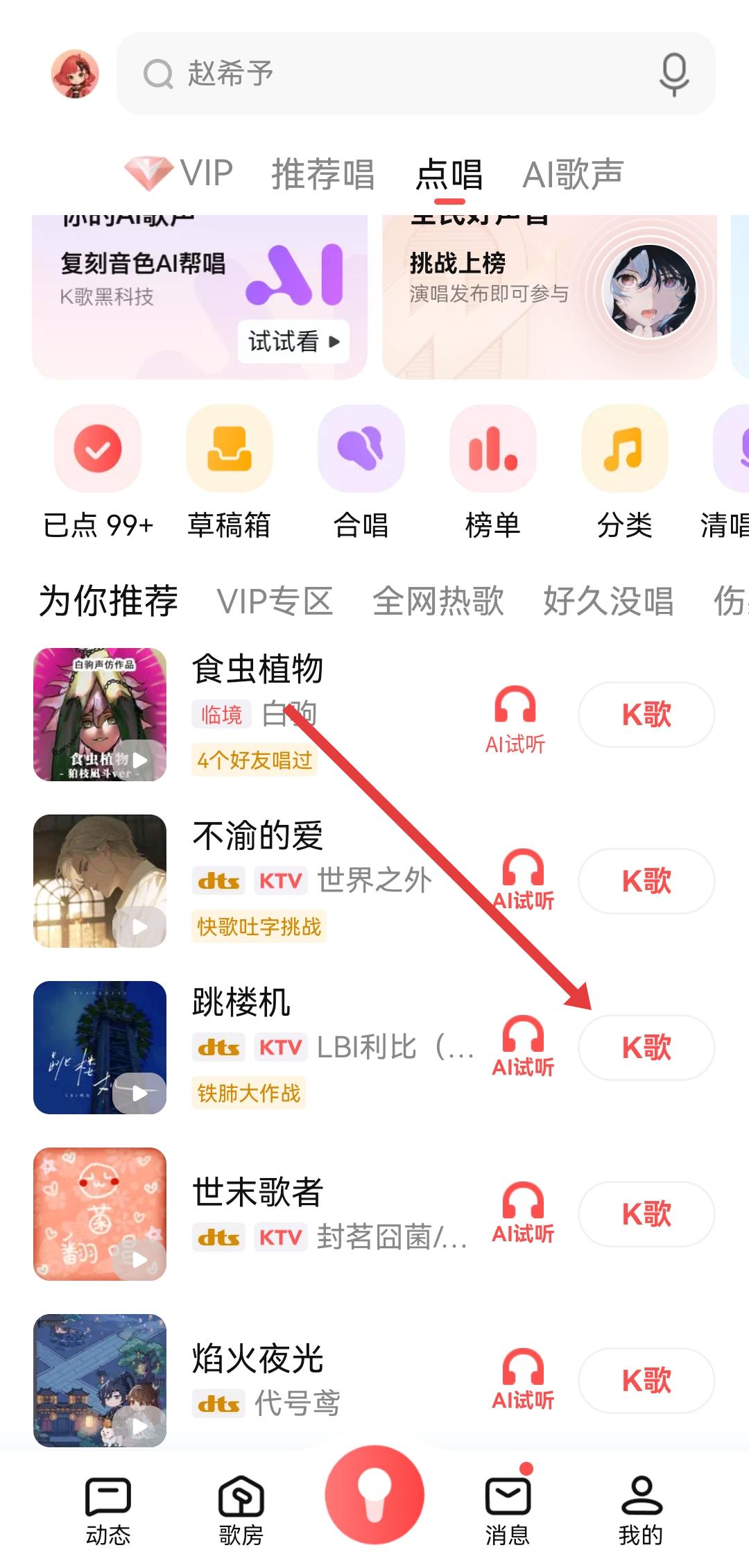
Task: Tap the voice search microphone
Action: (x=673, y=74)
